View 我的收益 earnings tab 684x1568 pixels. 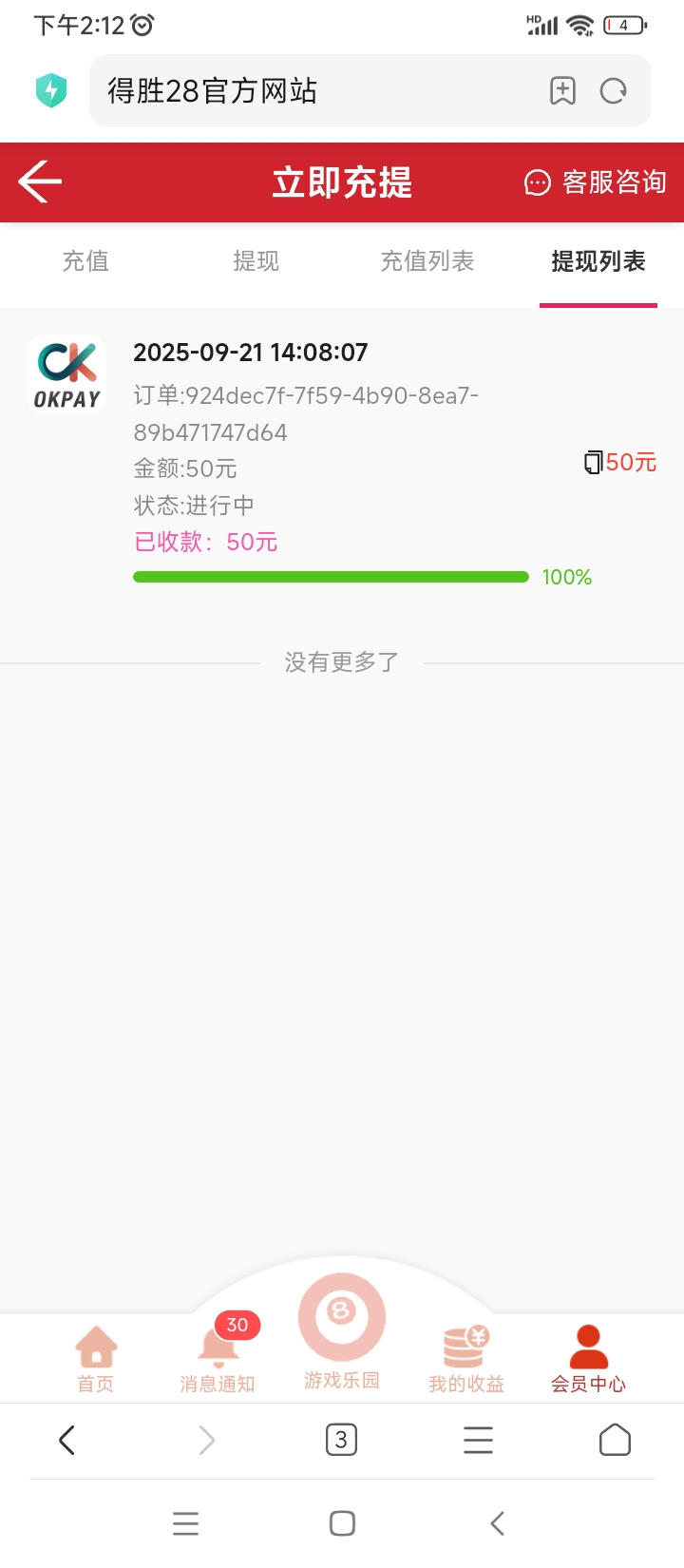pyautogui.click(x=465, y=1359)
